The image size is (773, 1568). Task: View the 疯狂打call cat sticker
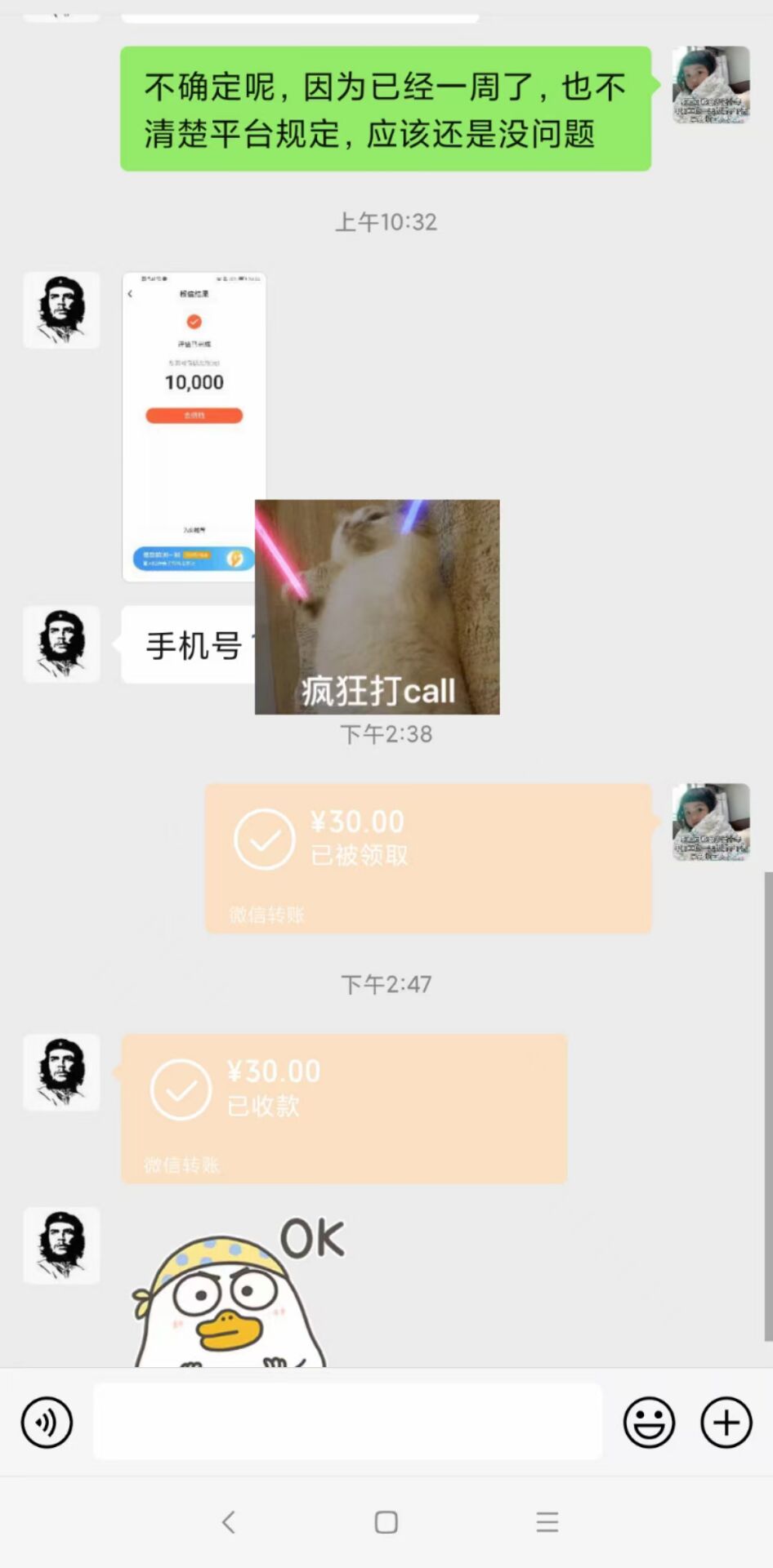coord(377,607)
